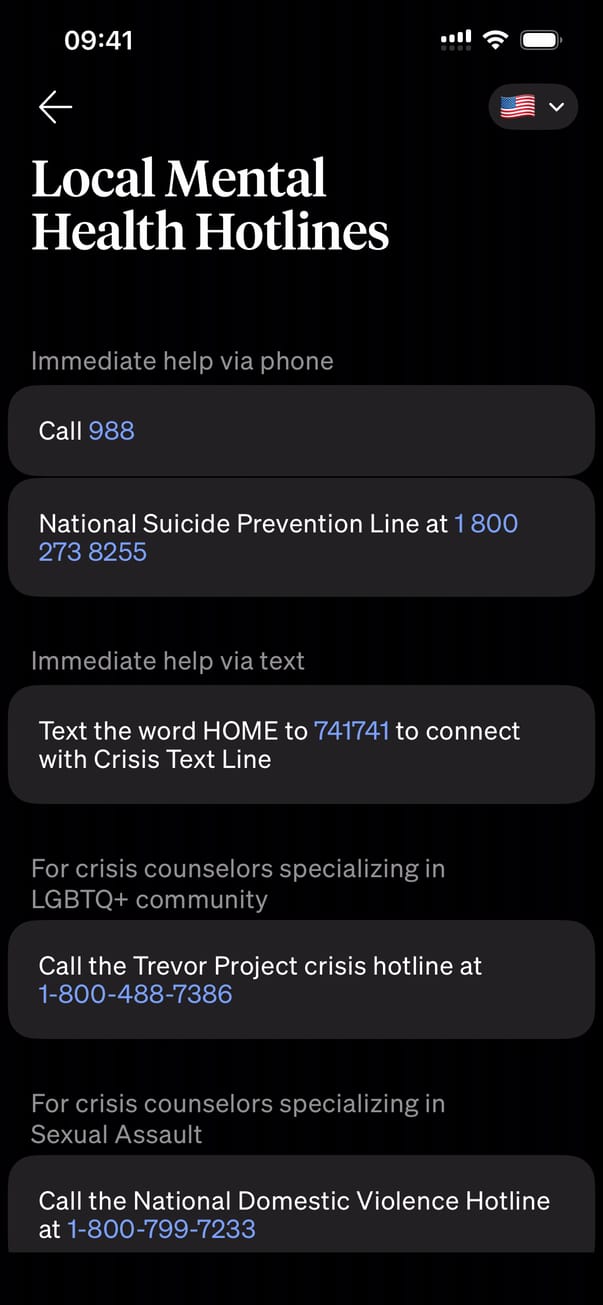Go back using the arrow icon

55,107
